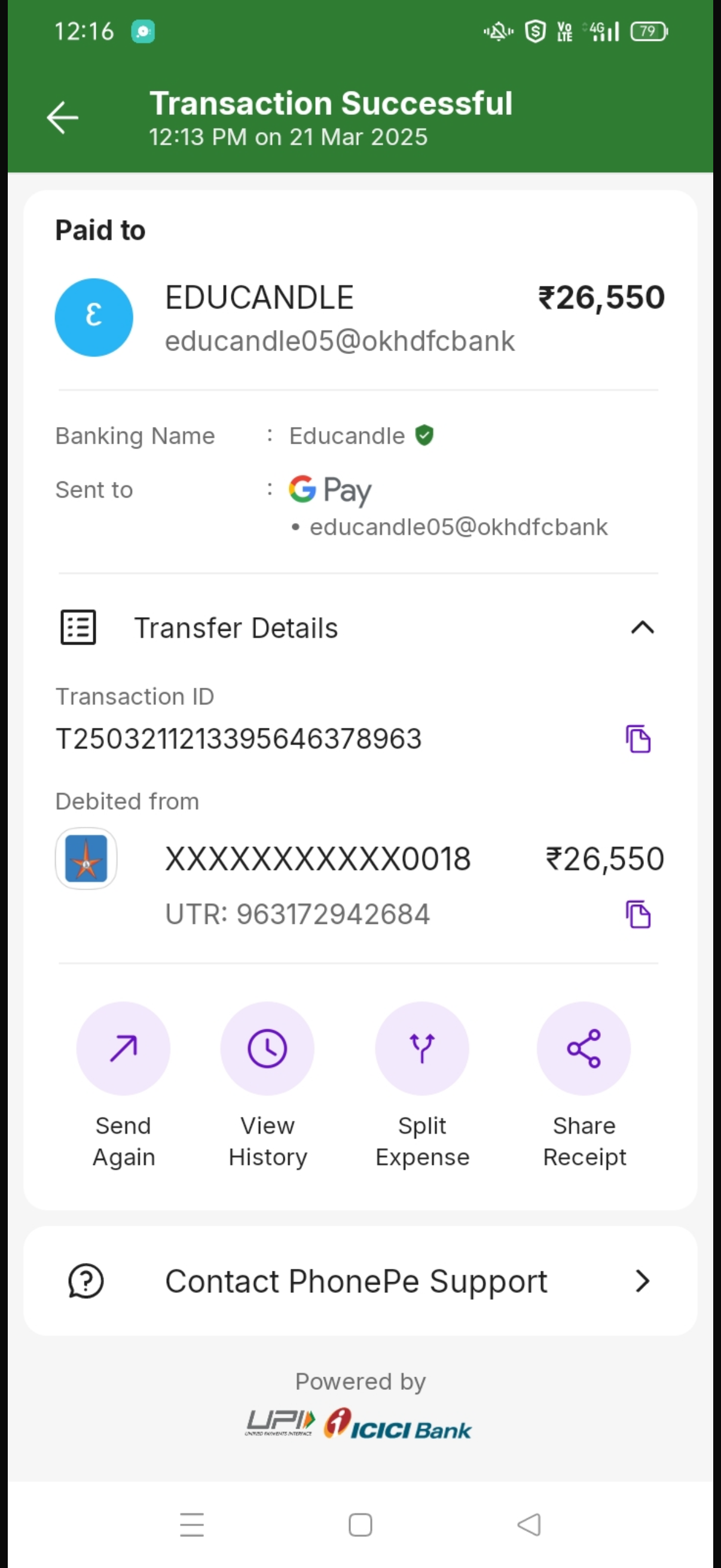Viewport: 721px width, 1568px height.
Task: Tap the system home button
Action: 360,1525
